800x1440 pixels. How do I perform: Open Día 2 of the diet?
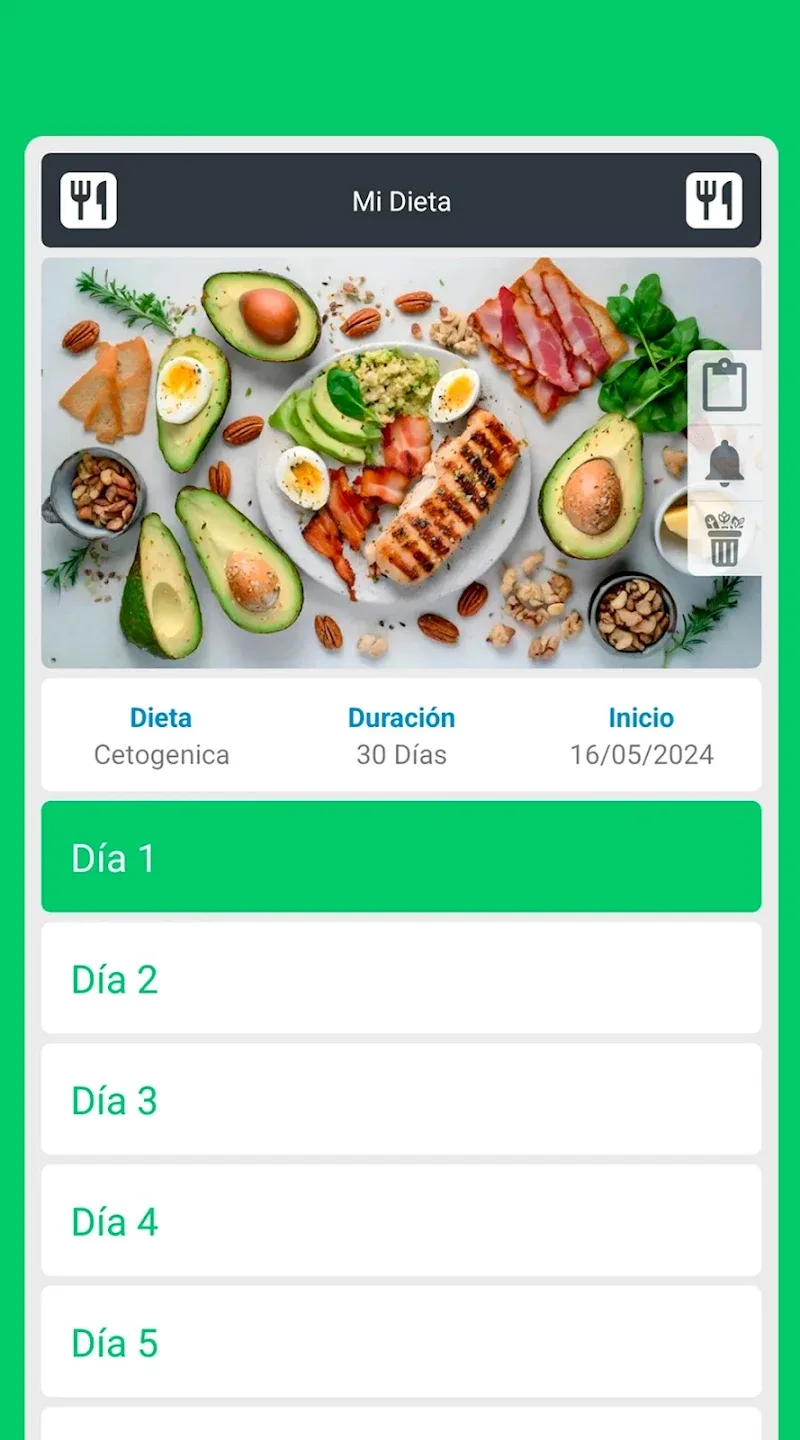[401, 978]
